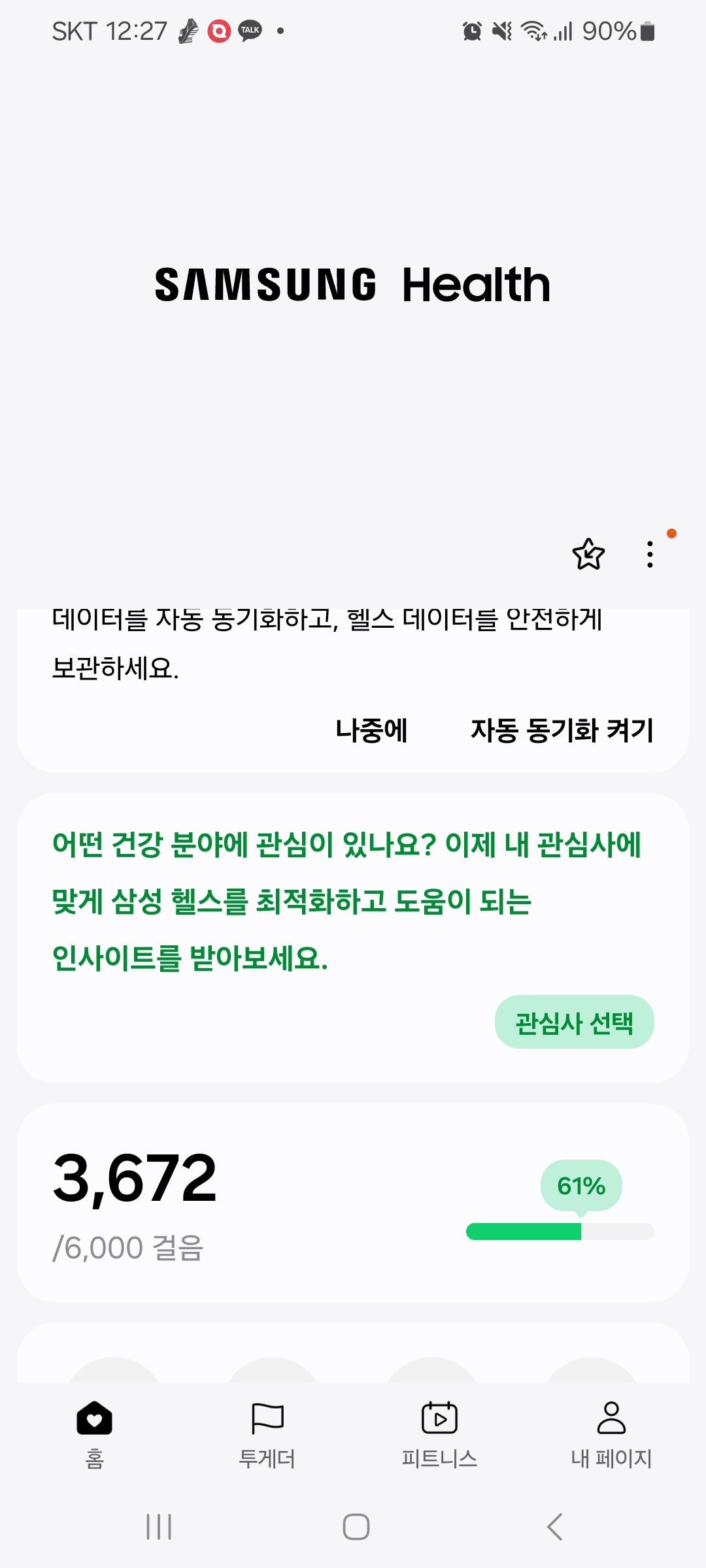This screenshot has width=706, height=1568.
Task: Open the 3,672 steps card
Action: [x=353, y=1203]
